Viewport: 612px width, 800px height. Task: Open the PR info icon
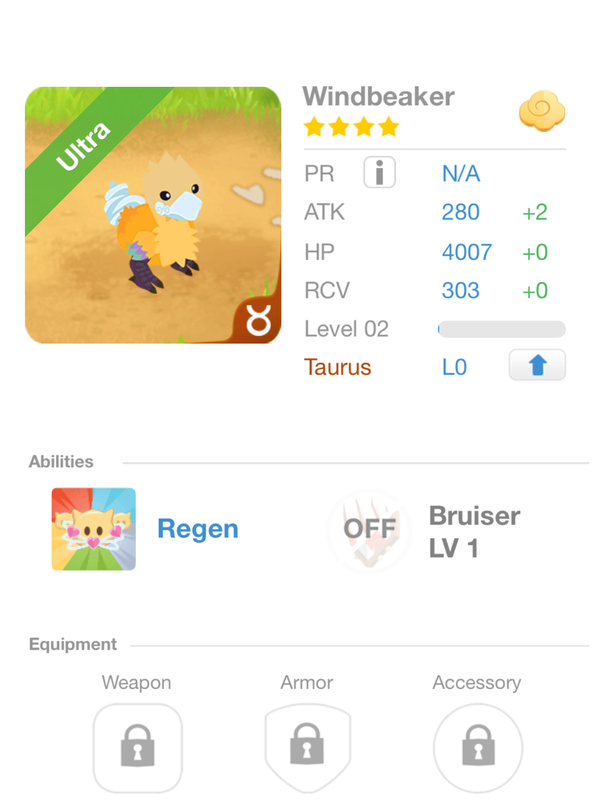(379, 173)
